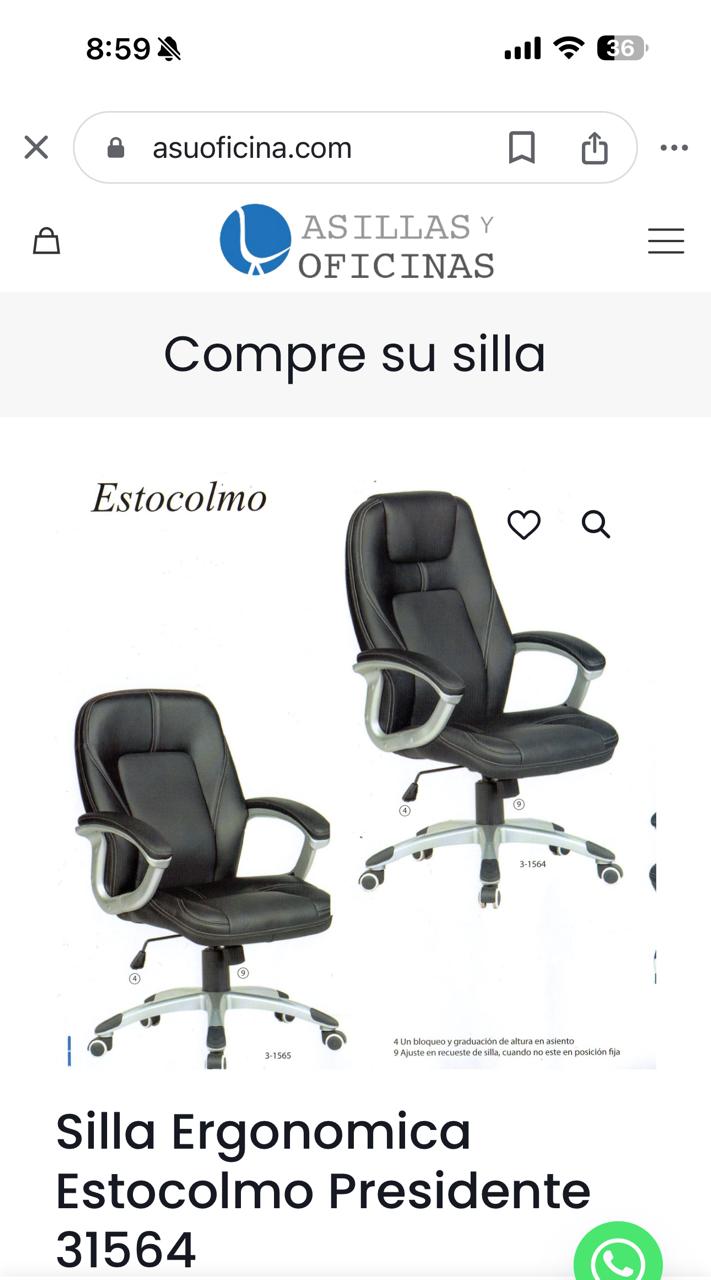Open the browser overflow menu
This screenshot has height=1280, width=711.
pyautogui.click(x=674, y=148)
